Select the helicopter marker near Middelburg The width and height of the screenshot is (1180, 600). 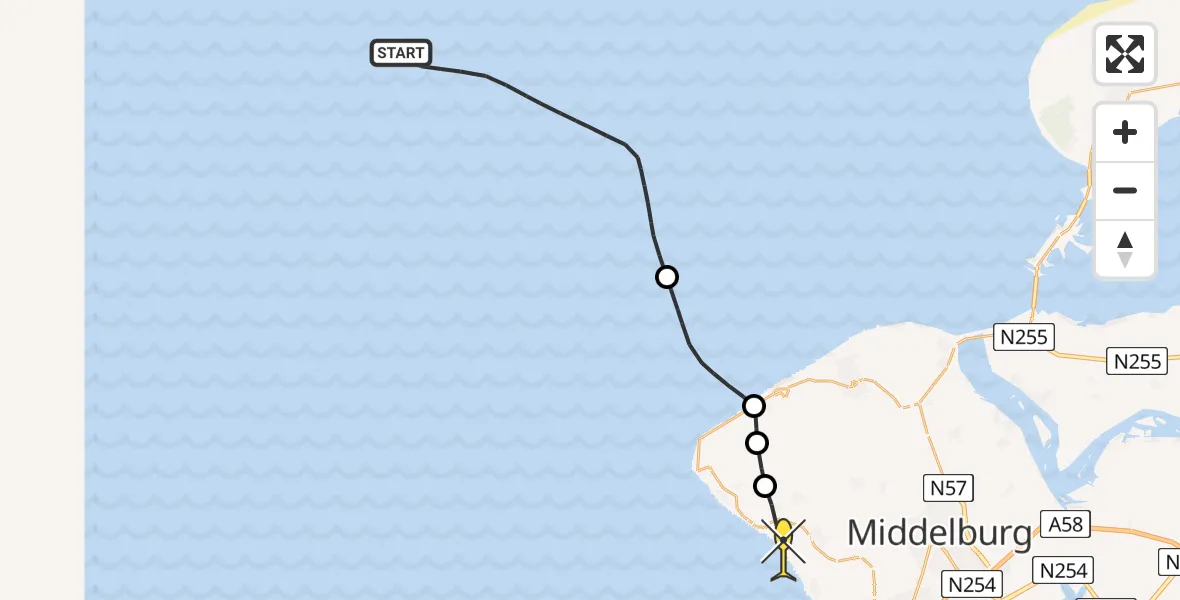click(783, 548)
